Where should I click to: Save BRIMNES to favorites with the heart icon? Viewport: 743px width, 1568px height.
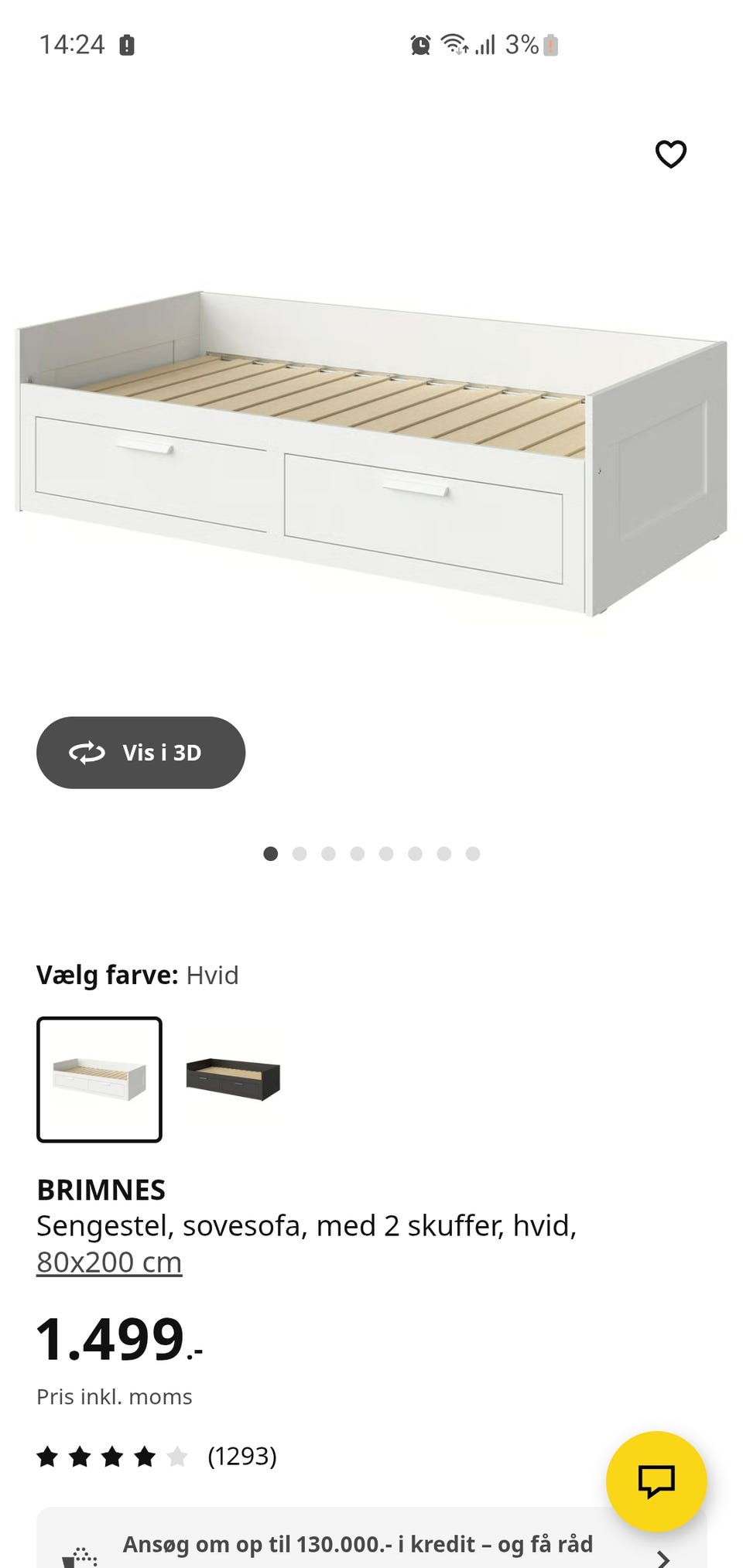670,154
